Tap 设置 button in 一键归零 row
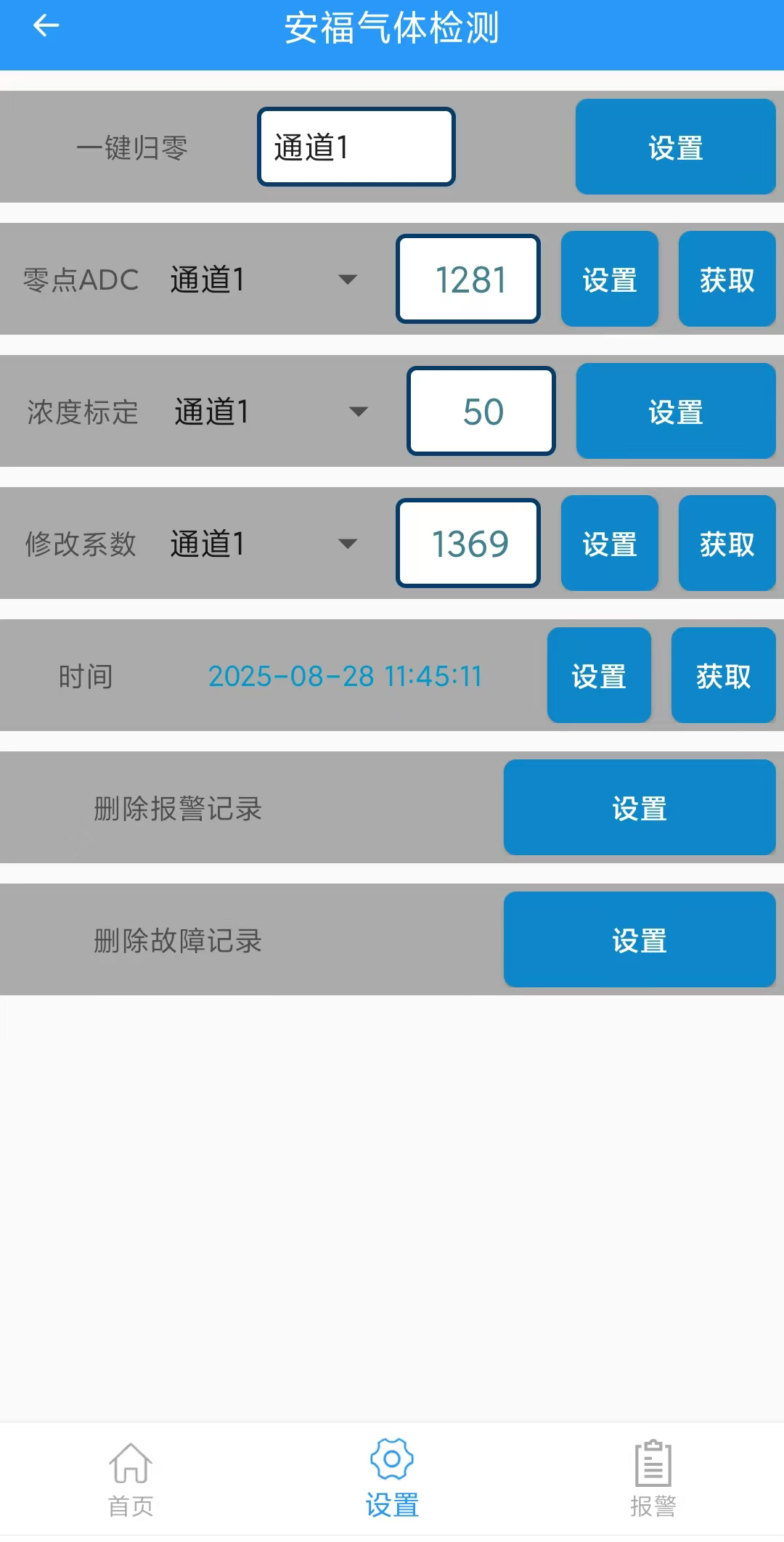Viewport: 784px width, 1542px height. (675, 147)
